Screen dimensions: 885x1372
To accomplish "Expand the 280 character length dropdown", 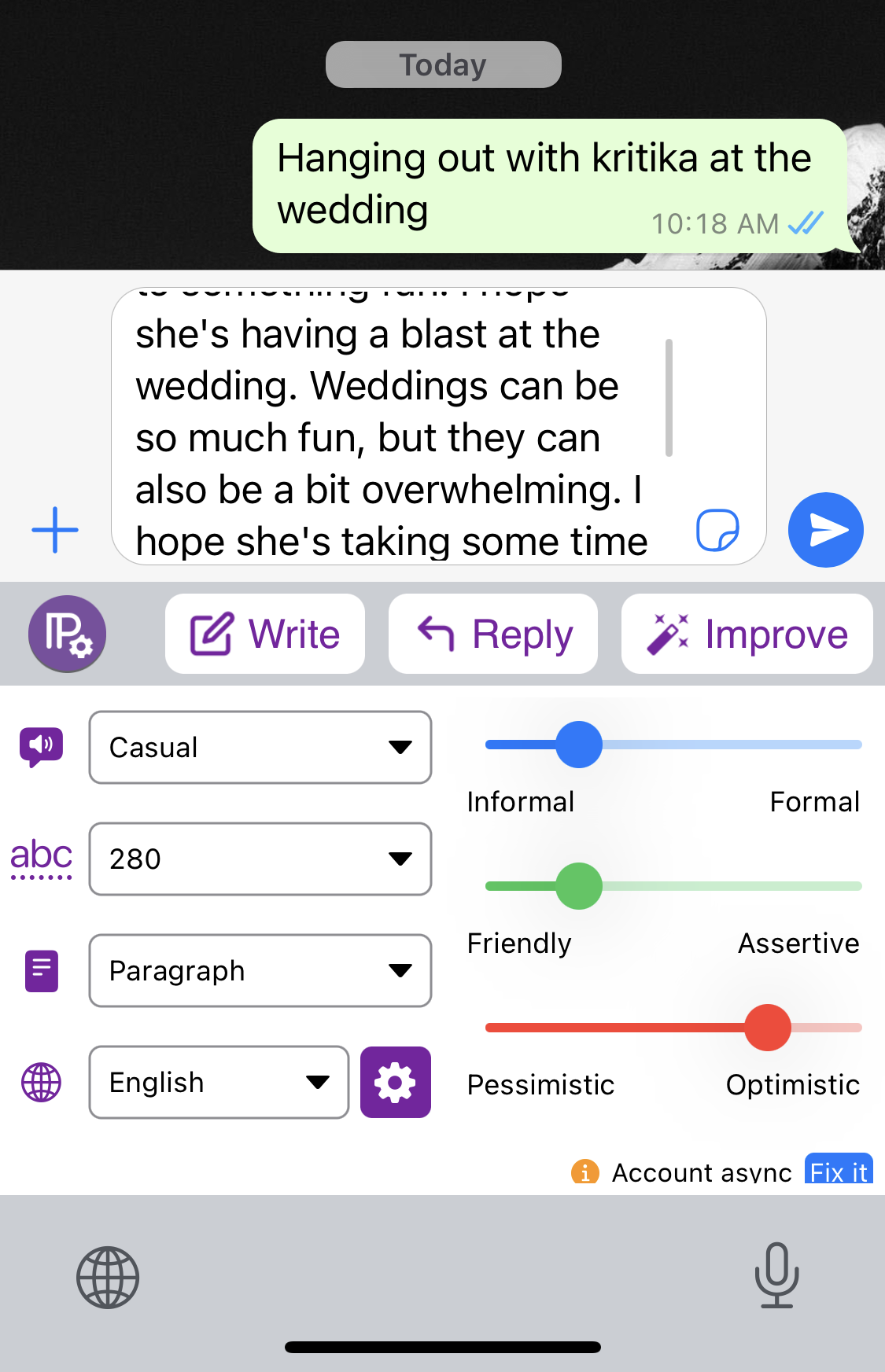I will 260,859.
